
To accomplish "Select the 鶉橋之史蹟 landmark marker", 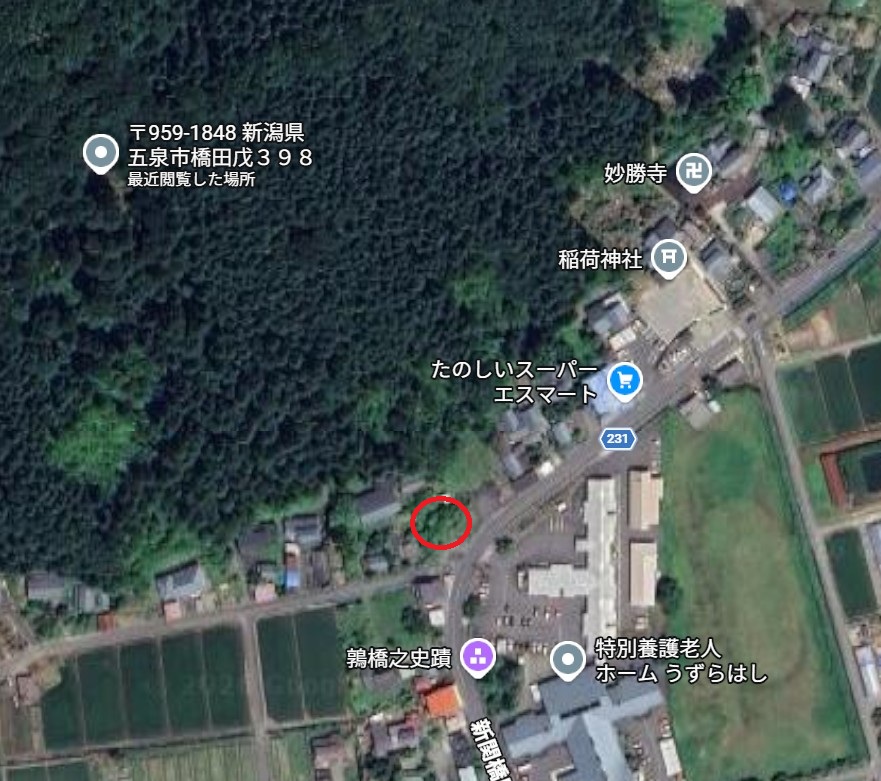I will click(x=478, y=657).
